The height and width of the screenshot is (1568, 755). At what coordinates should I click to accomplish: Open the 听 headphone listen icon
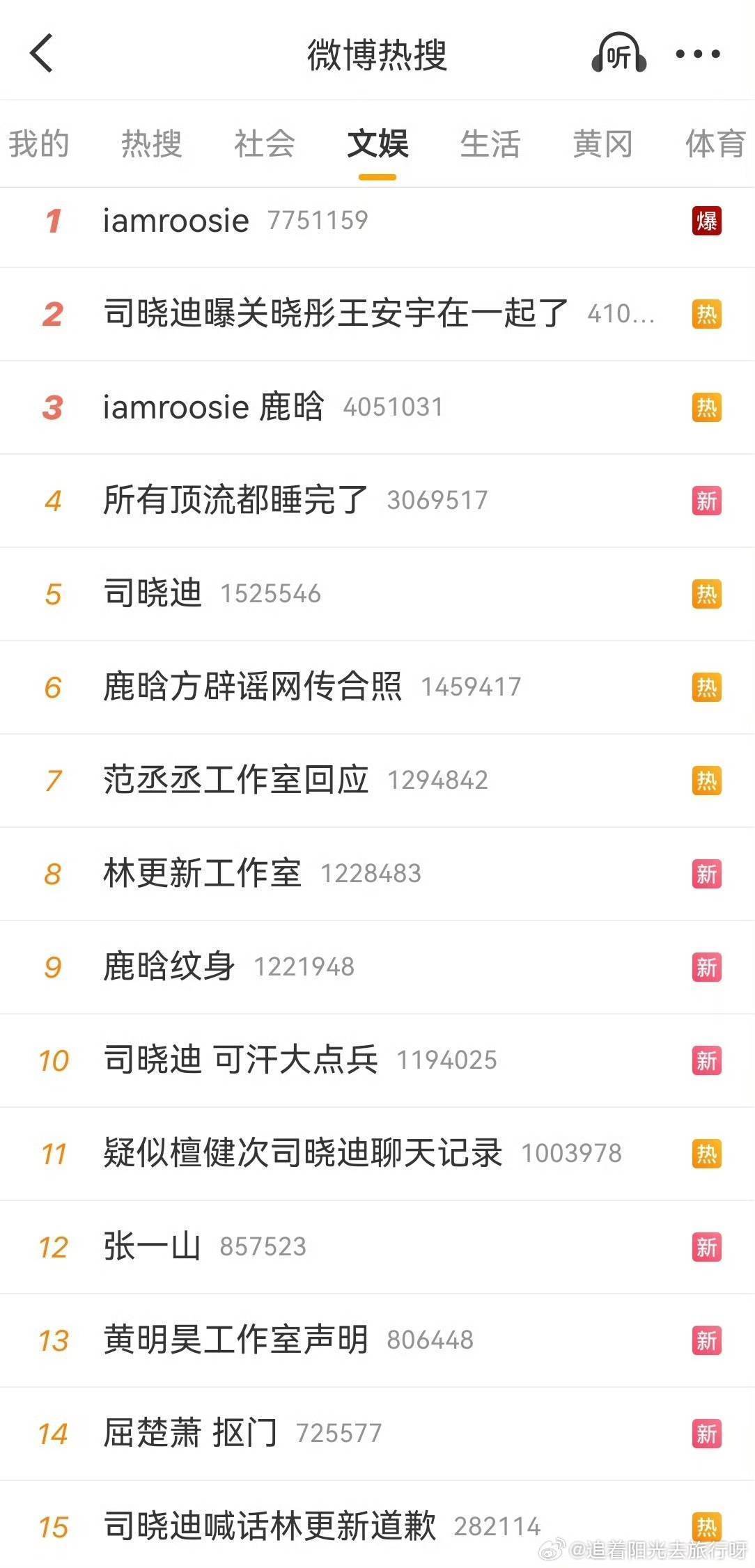(x=618, y=54)
